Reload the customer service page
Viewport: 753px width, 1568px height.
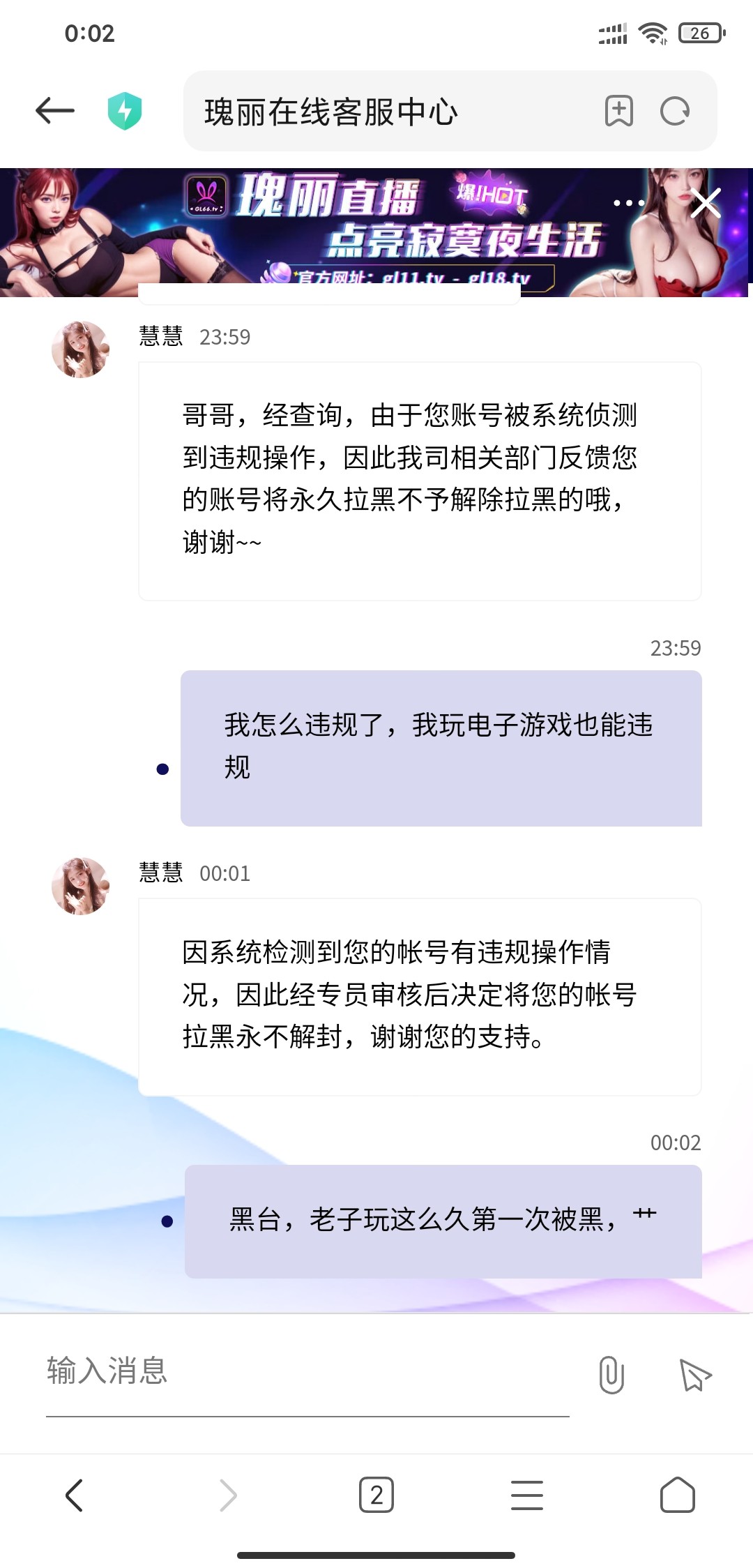point(675,111)
